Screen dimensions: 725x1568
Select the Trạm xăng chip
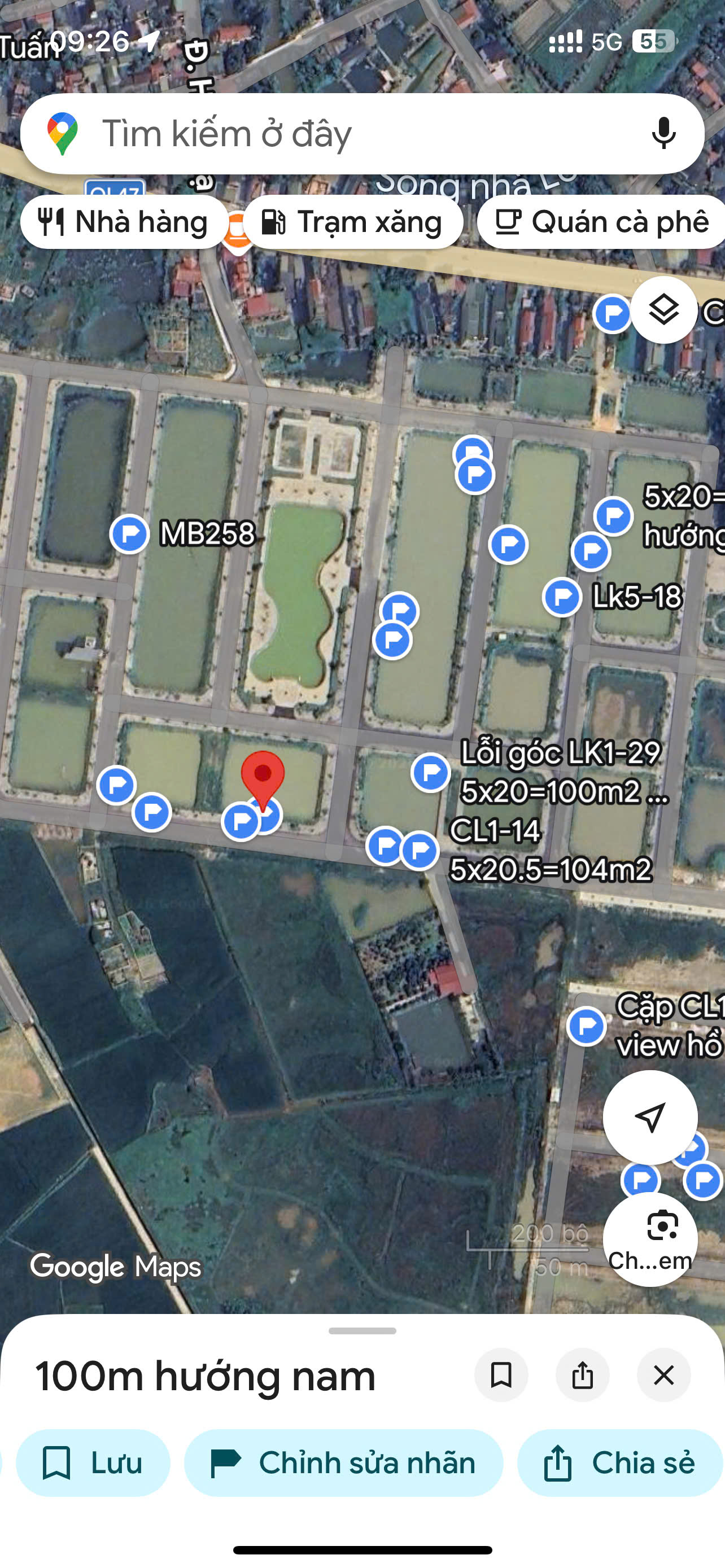click(353, 222)
